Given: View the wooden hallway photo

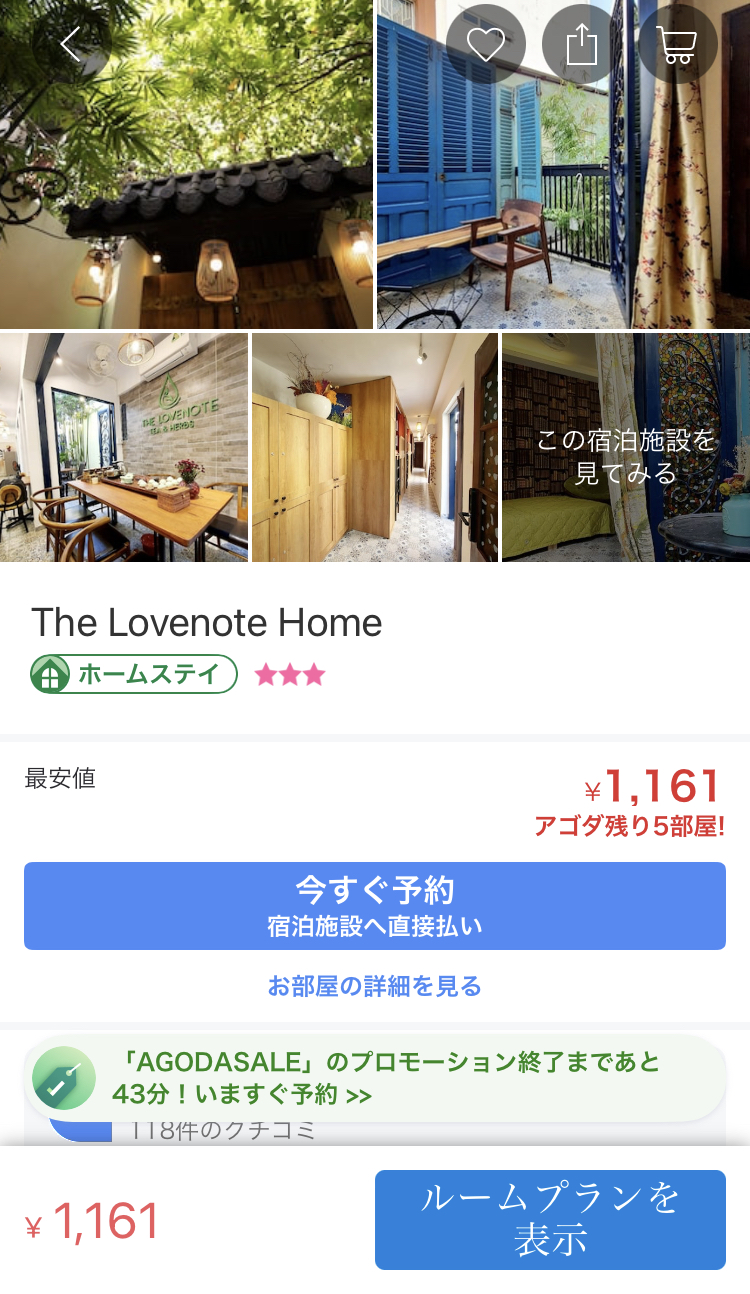Looking at the screenshot, I should pos(374,447).
